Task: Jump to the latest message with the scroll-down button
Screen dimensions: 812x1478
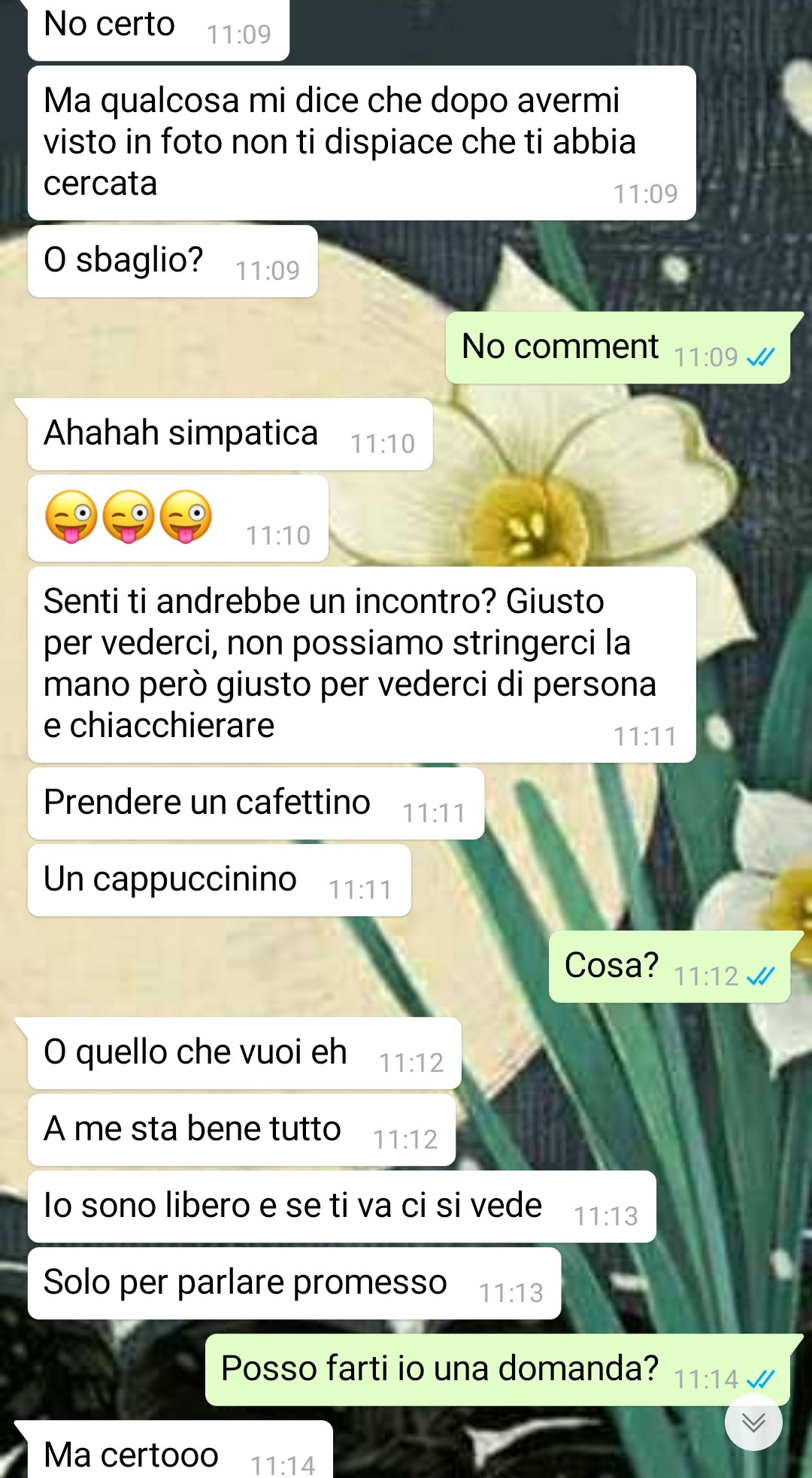Action: click(x=753, y=1422)
